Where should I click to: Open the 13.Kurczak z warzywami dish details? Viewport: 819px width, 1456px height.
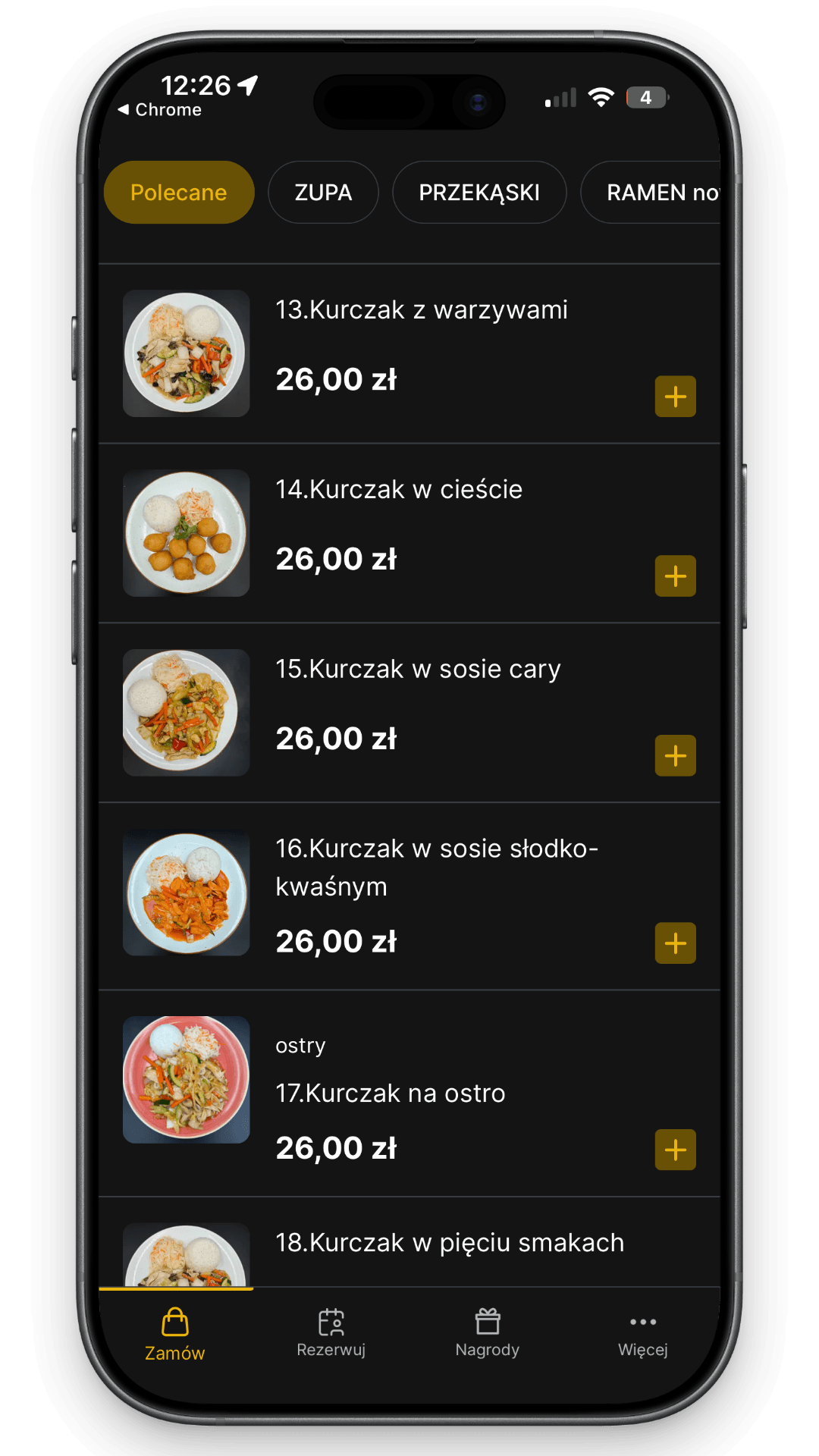pyautogui.click(x=421, y=310)
